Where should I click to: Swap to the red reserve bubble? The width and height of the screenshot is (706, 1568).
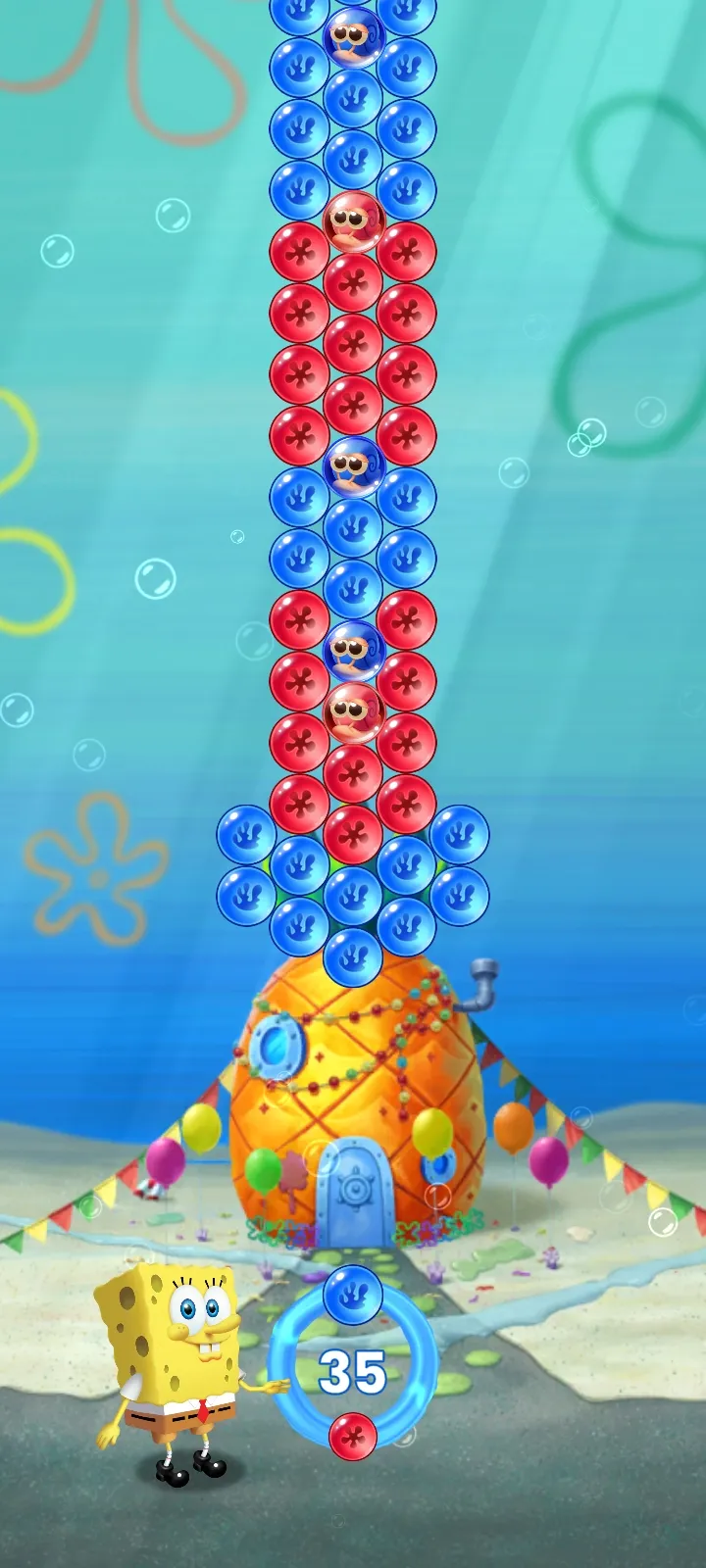(352, 1437)
